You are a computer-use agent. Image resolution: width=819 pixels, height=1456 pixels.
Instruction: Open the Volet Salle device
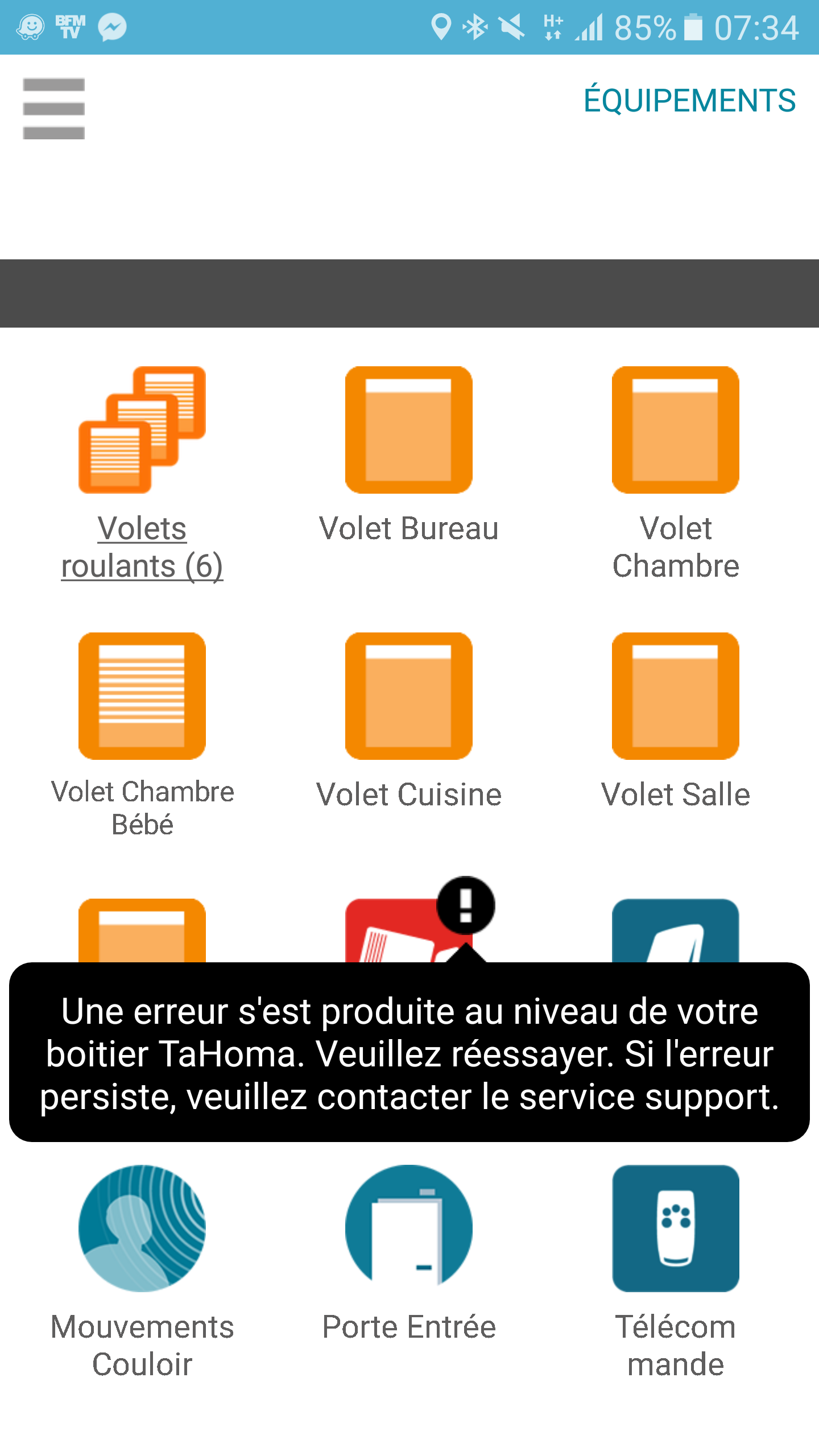pyautogui.click(x=676, y=721)
